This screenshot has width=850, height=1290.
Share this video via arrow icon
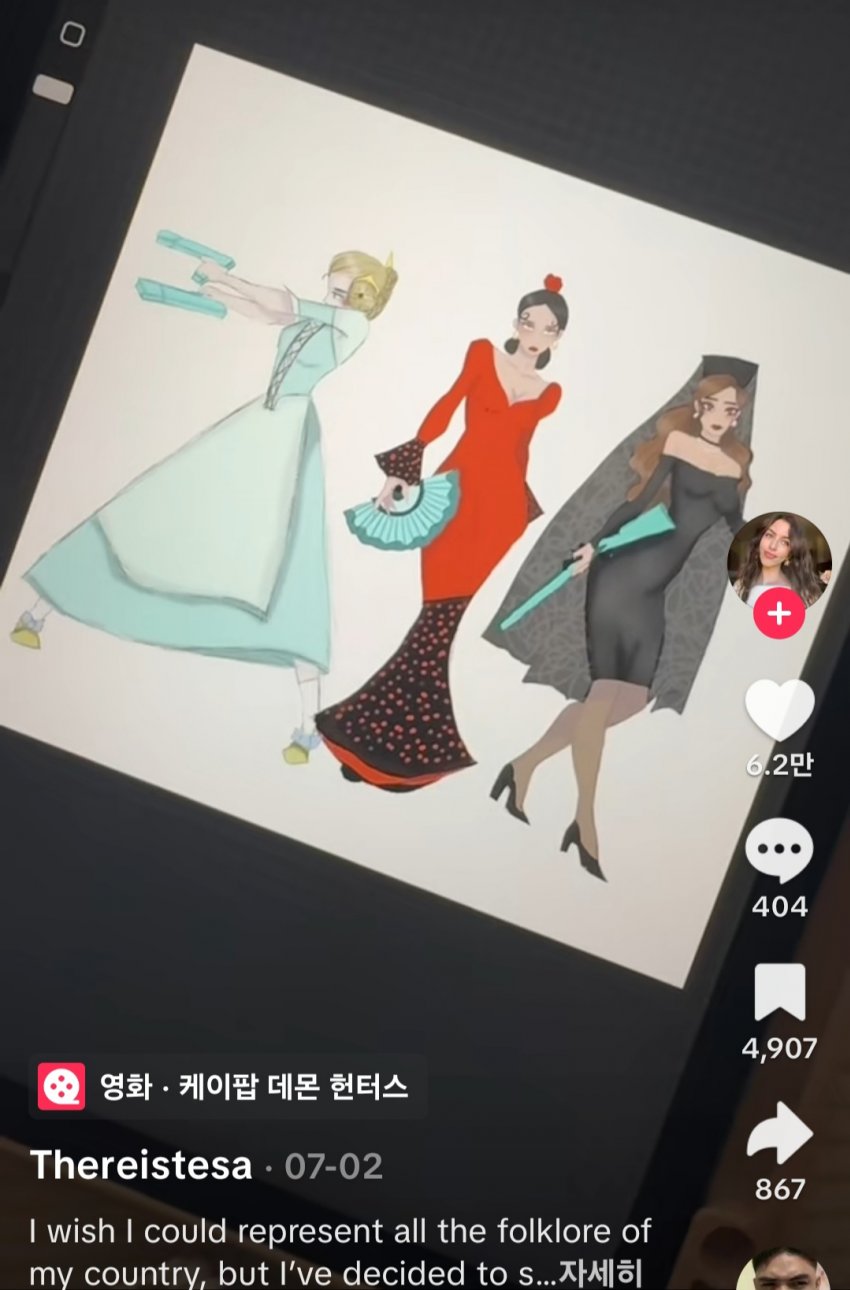click(779, 1134)
